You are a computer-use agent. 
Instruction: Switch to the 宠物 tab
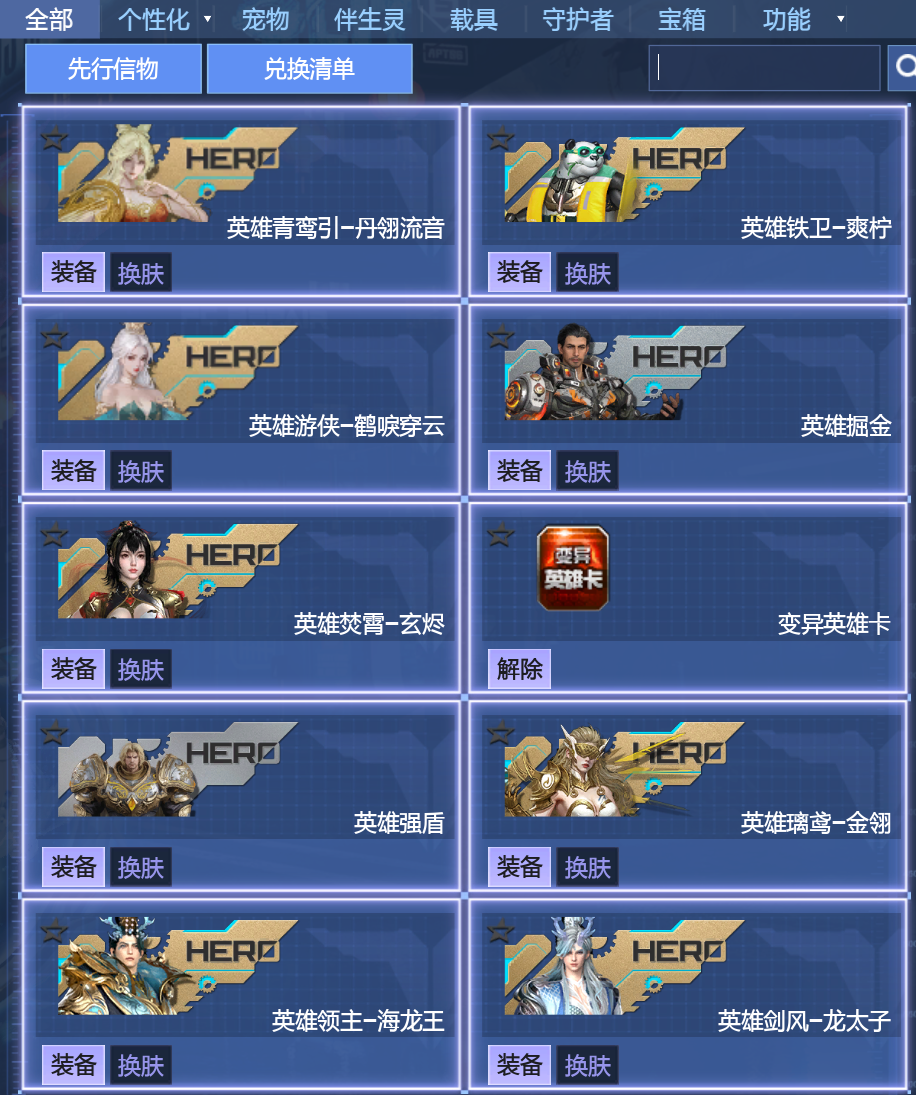pyautogui.click(x=265, y=20)
